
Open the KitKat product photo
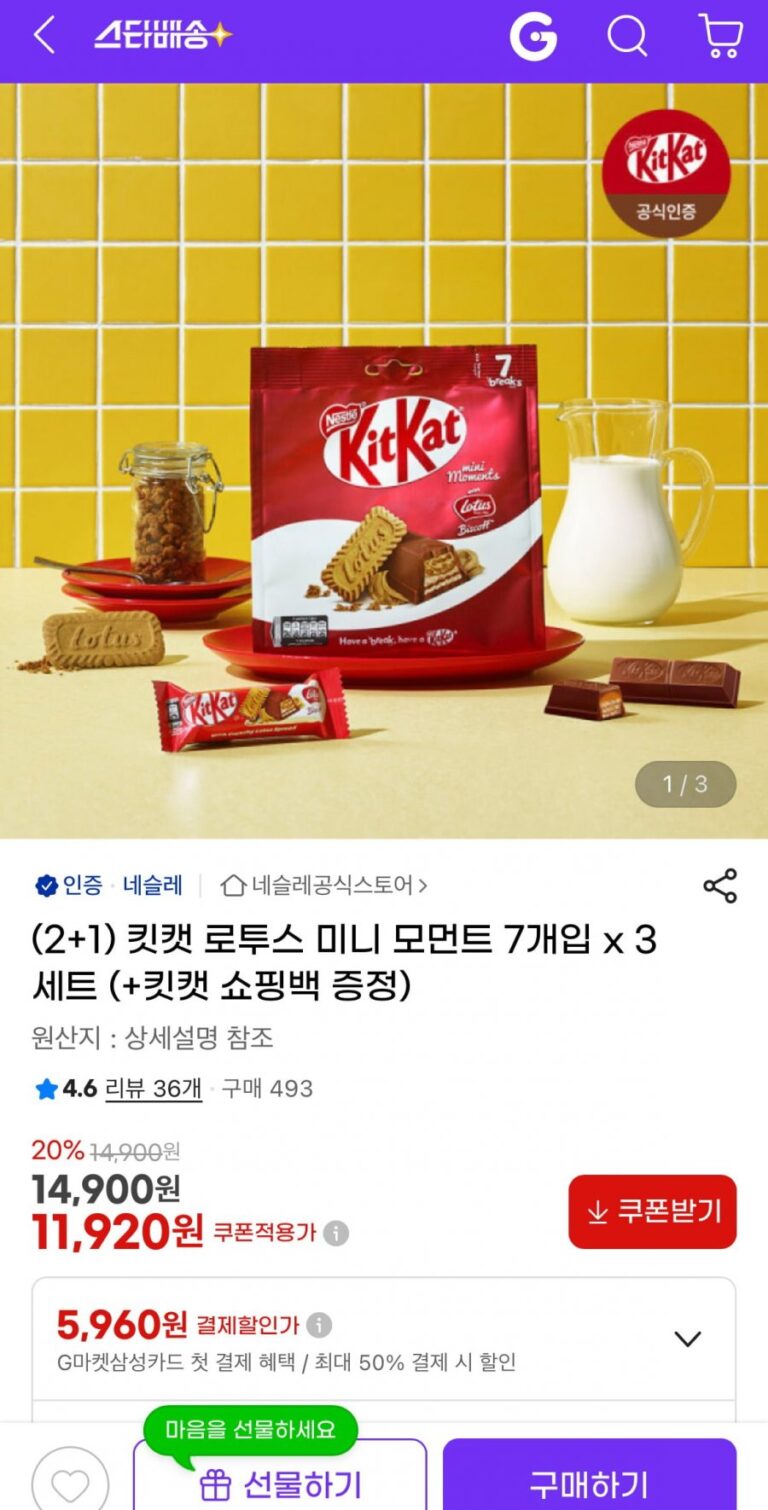coord(384,460)
